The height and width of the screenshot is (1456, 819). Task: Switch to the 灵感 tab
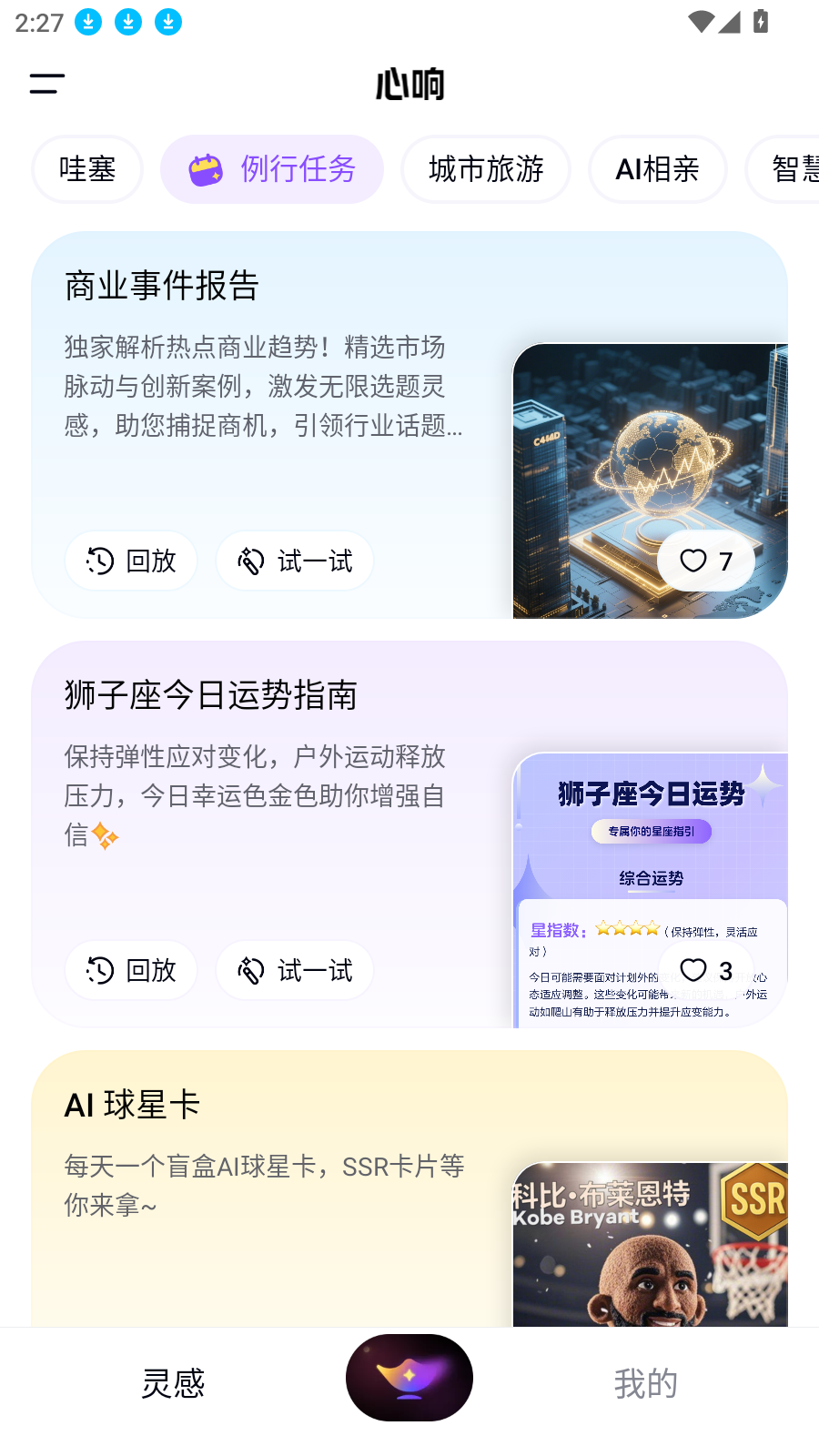[x=173, y=1383]
